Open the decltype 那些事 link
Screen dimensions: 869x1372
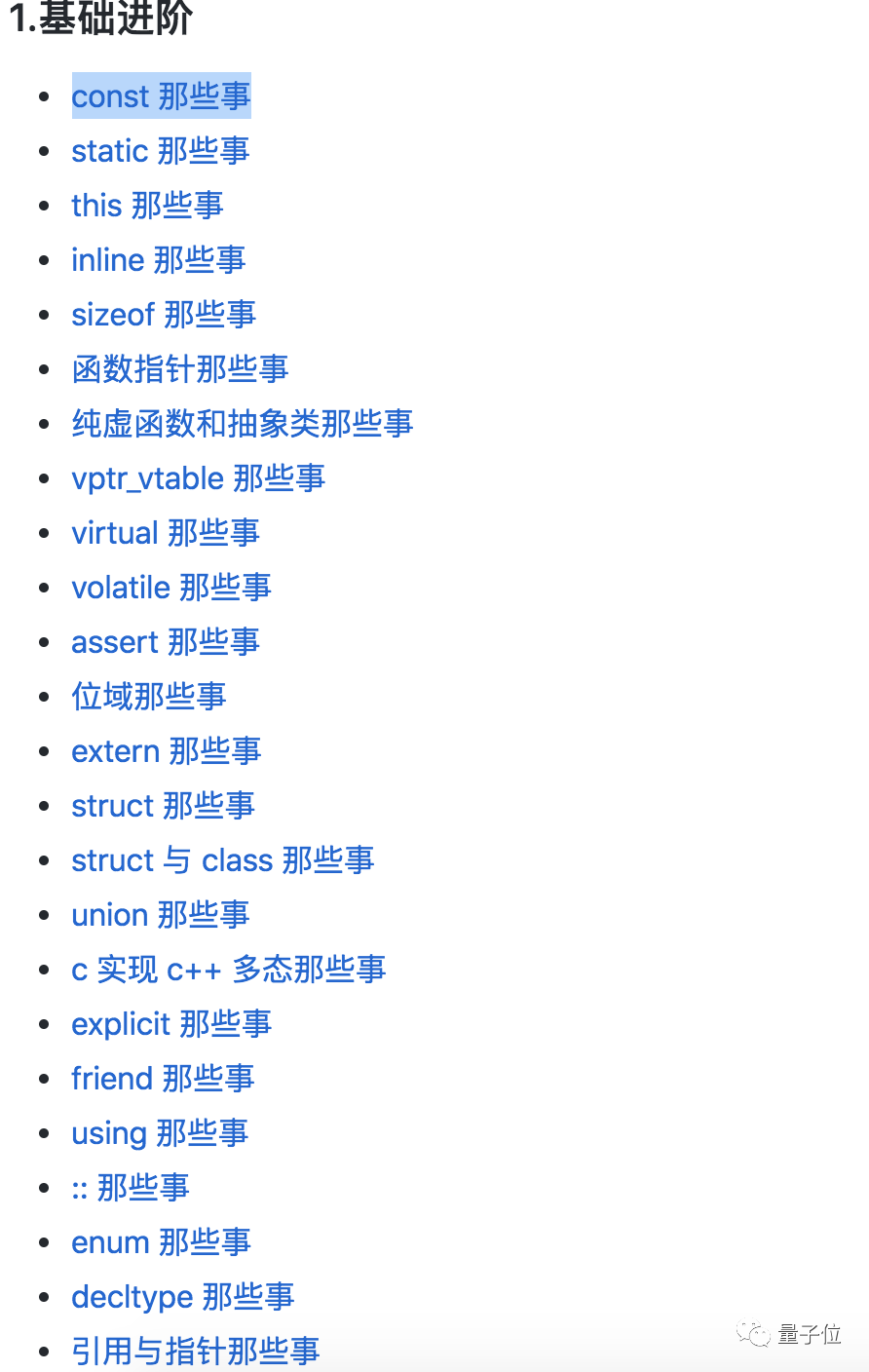(x=183, y=1297)
